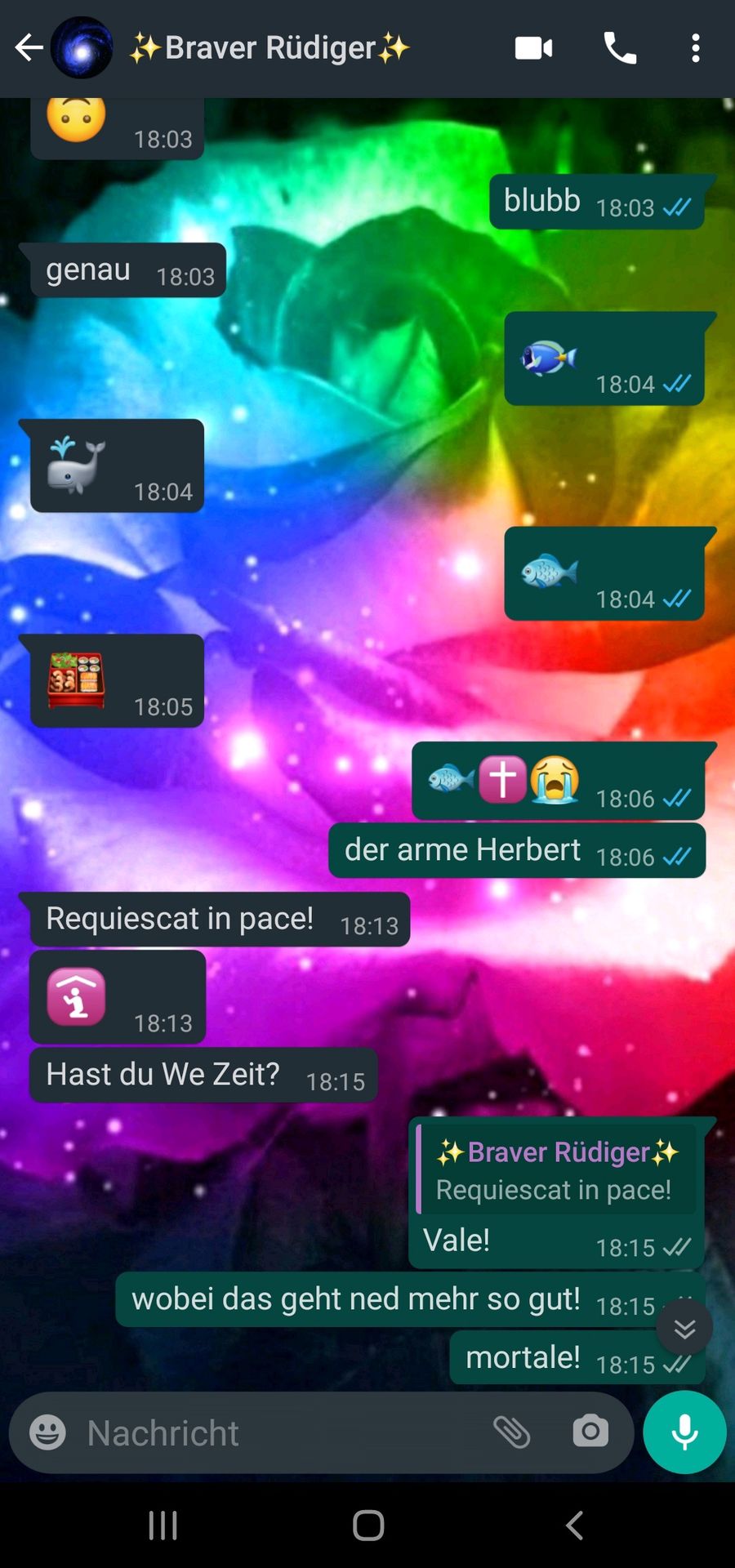Jump to the latest messages
This screenshot has height=1568, width=735.
click(684, 1329)
